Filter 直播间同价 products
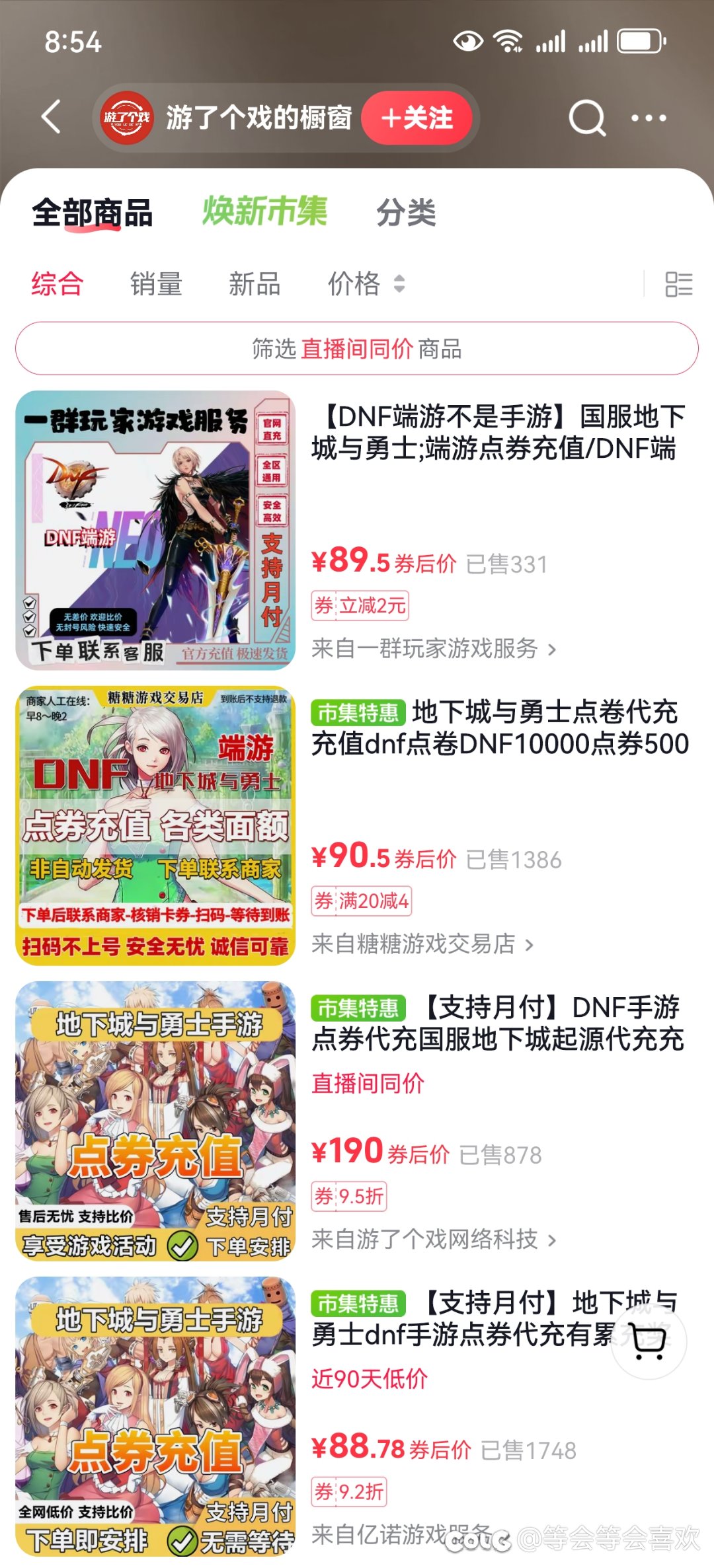The height and width of the screenshot is (1568, 714). 357,348
